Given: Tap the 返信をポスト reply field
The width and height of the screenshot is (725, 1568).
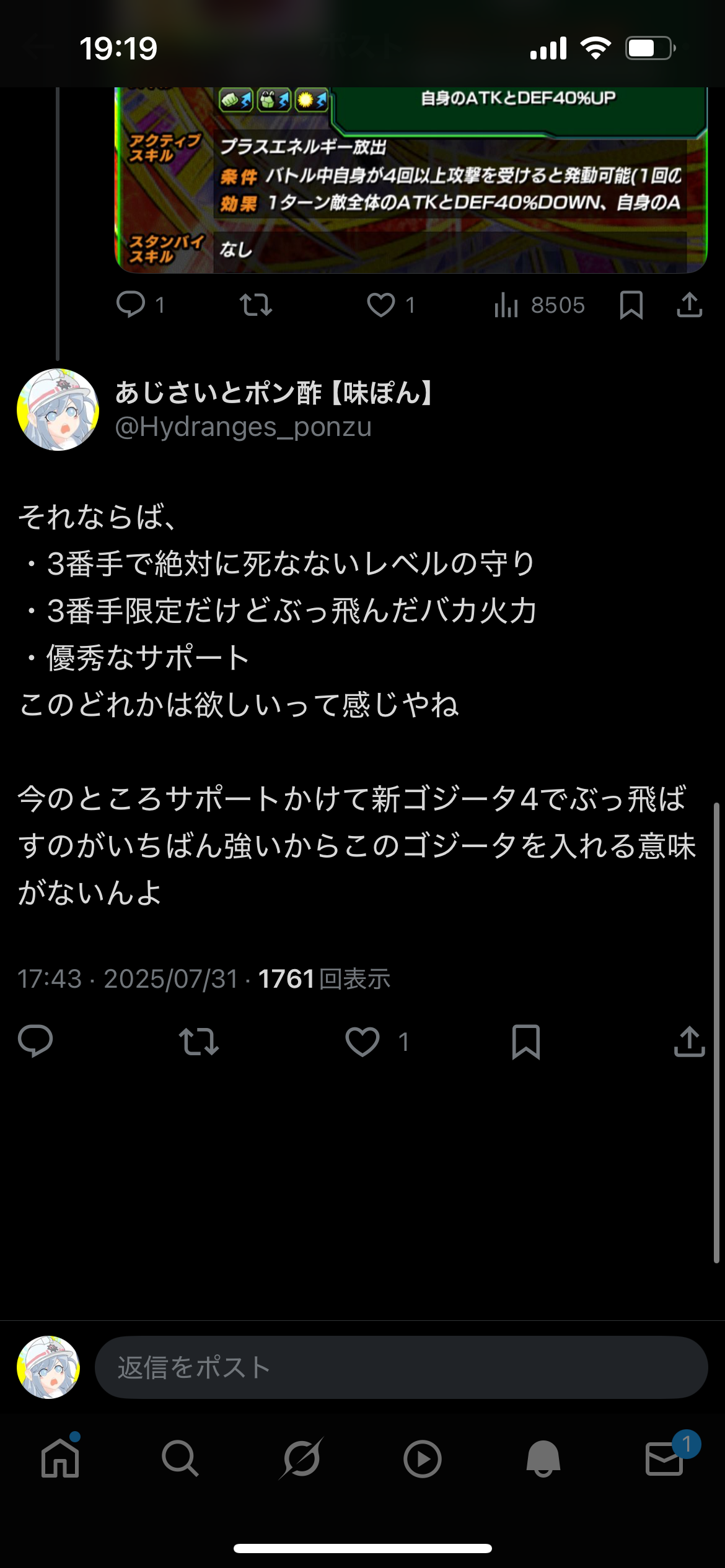Looking at the screenshot, I should (401, 1367).
